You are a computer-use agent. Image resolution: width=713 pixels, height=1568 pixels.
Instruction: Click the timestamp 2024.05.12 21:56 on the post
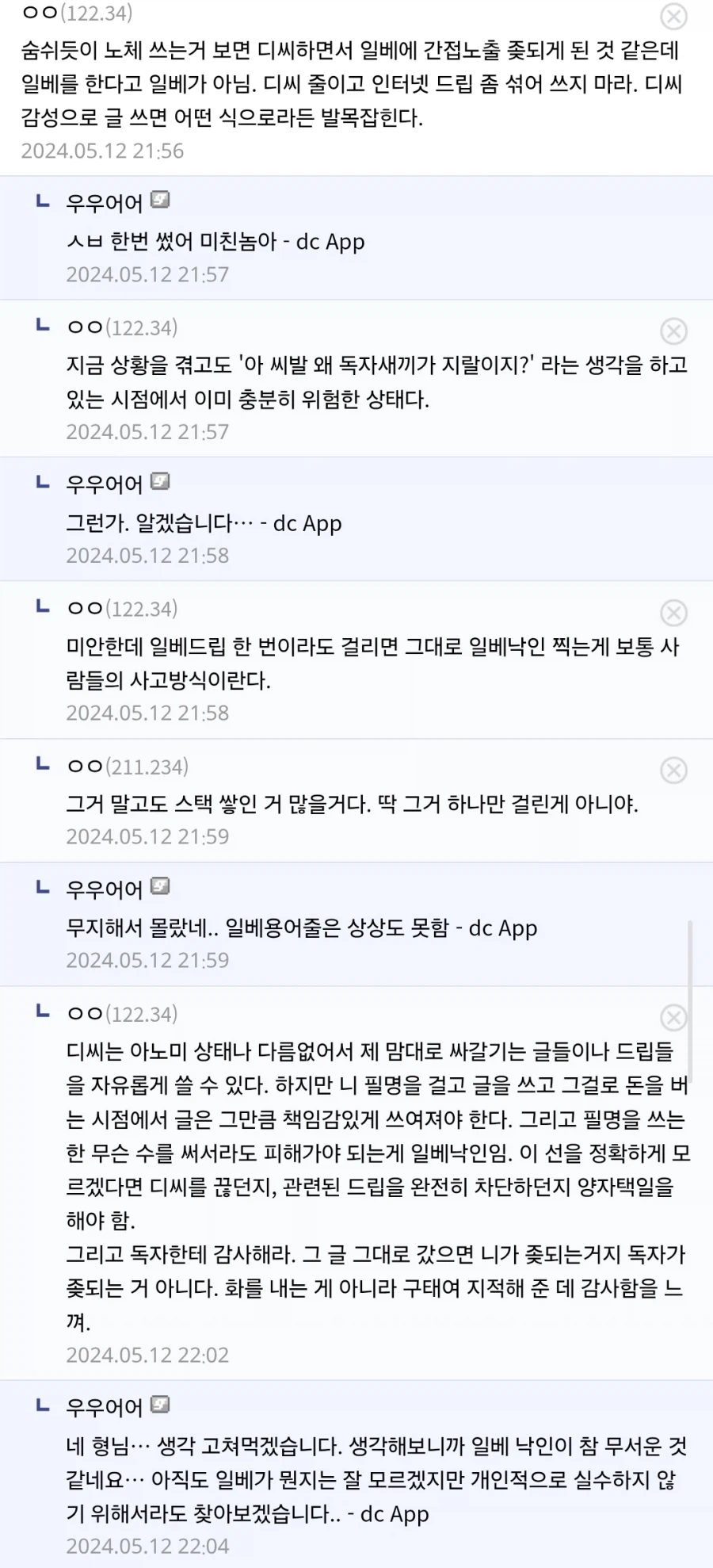(x=103, y=150)
